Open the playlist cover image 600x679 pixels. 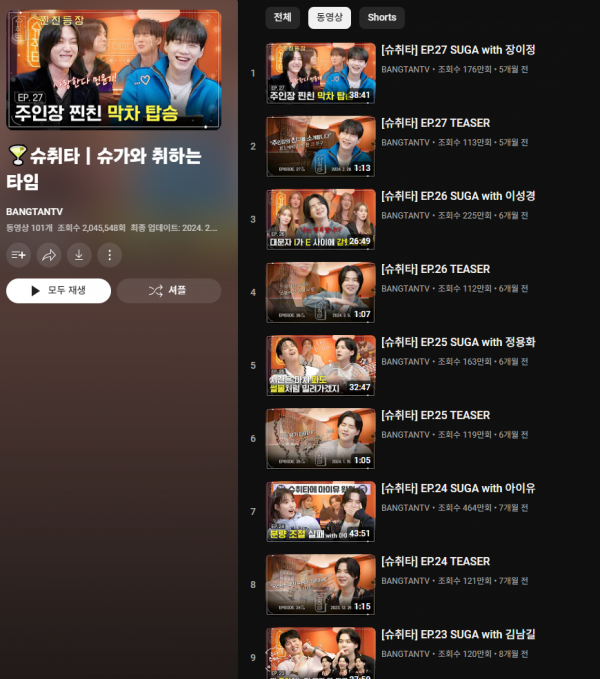[x=112, y=70]
